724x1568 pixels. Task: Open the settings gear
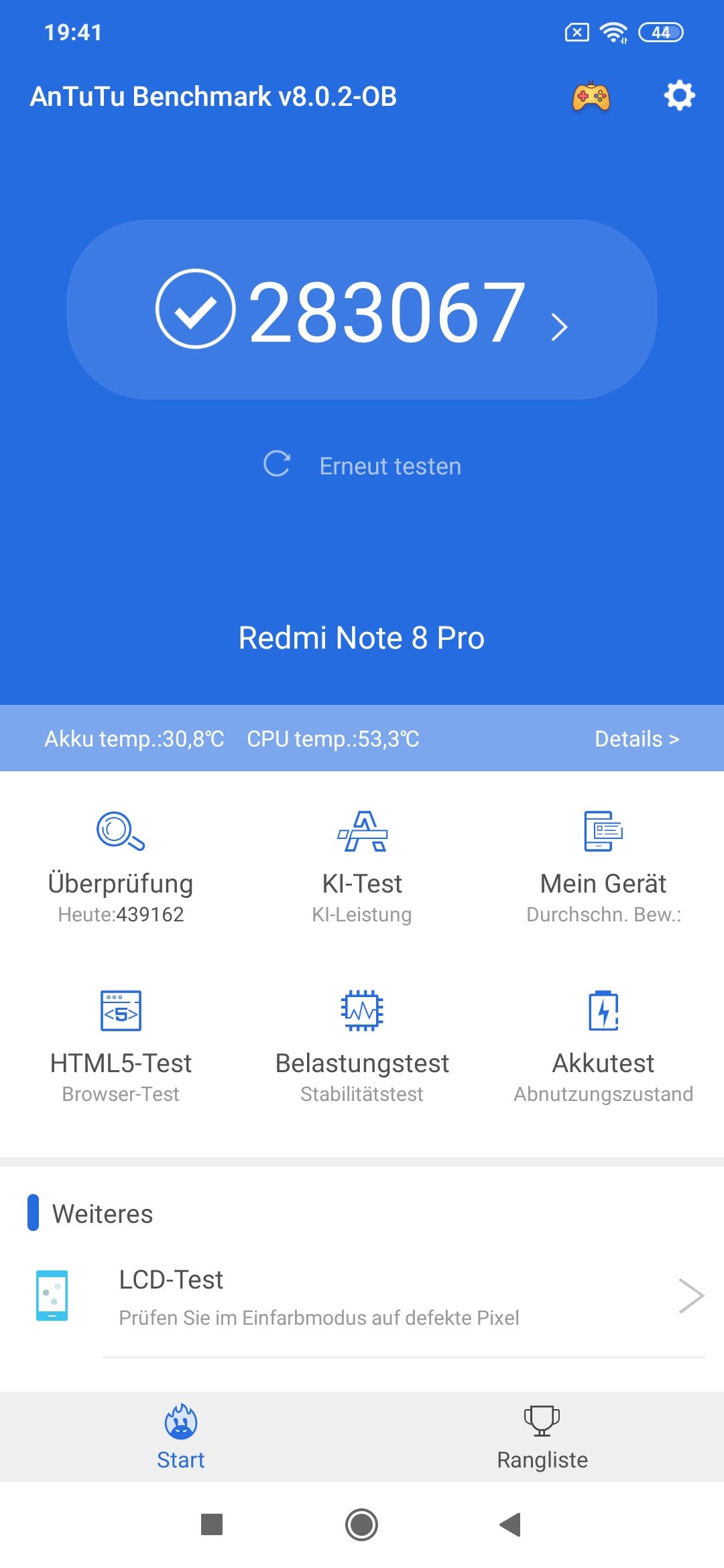tap(679, 96)
